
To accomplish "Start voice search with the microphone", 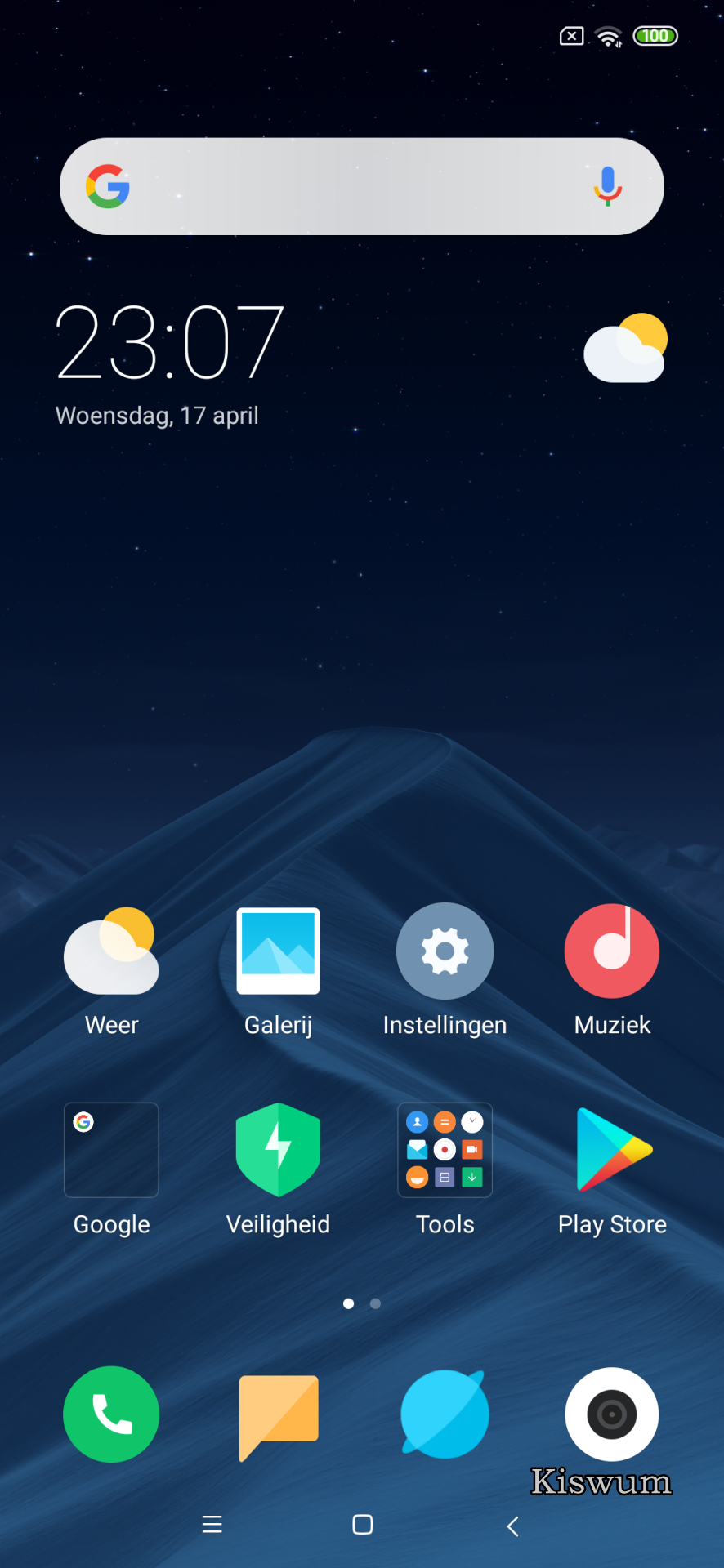I will [x=607, y=186].
